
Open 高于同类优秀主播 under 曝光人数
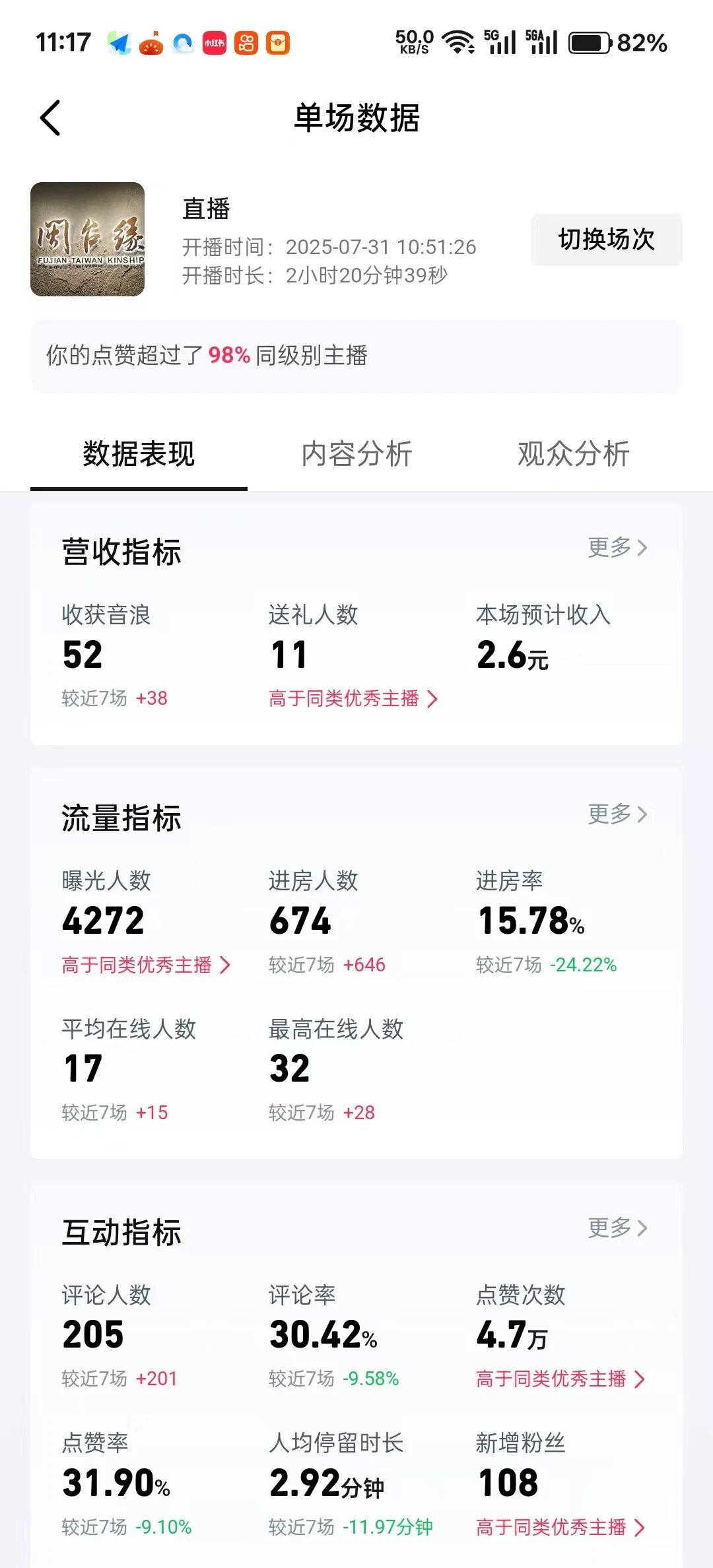tap(146, 965)
